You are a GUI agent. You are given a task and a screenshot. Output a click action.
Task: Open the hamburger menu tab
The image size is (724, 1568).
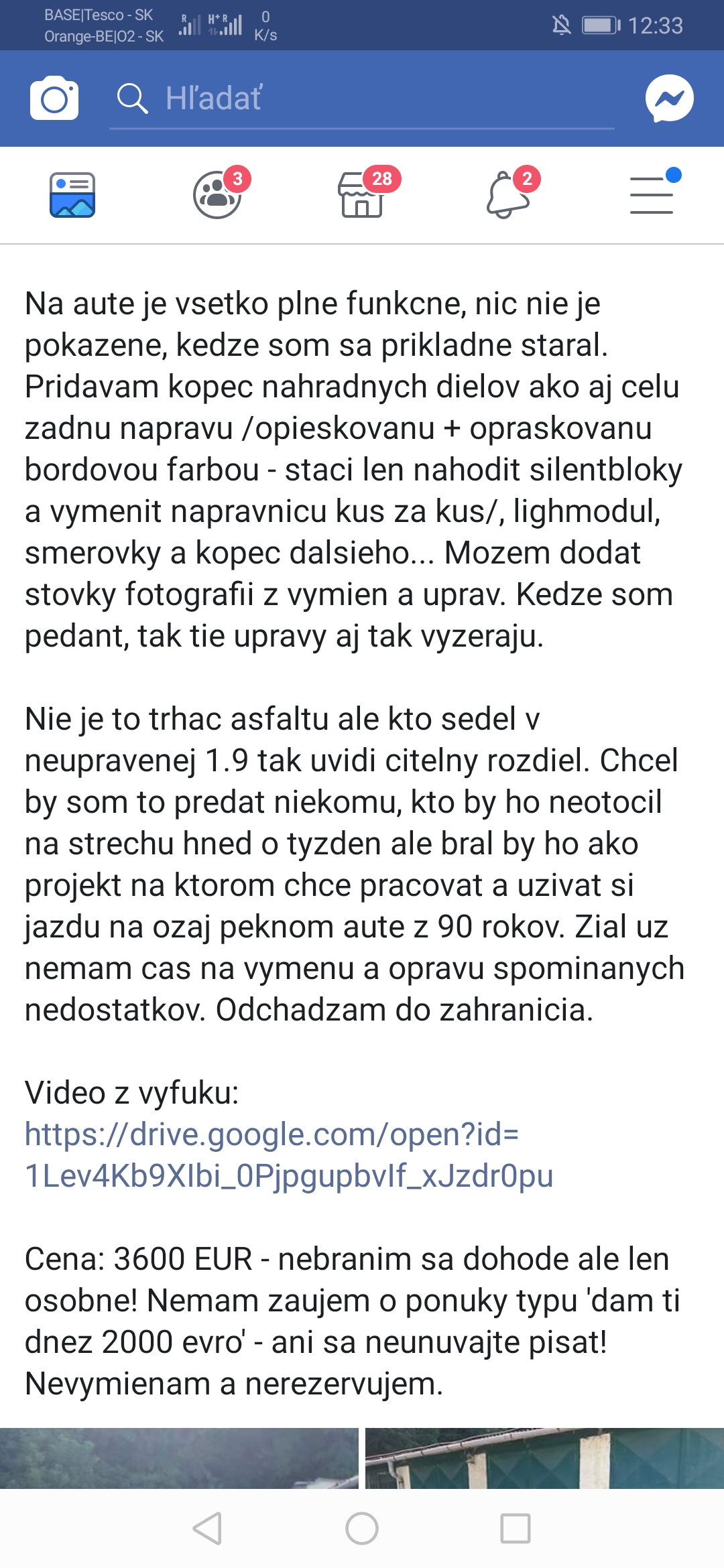pos(652,195)
